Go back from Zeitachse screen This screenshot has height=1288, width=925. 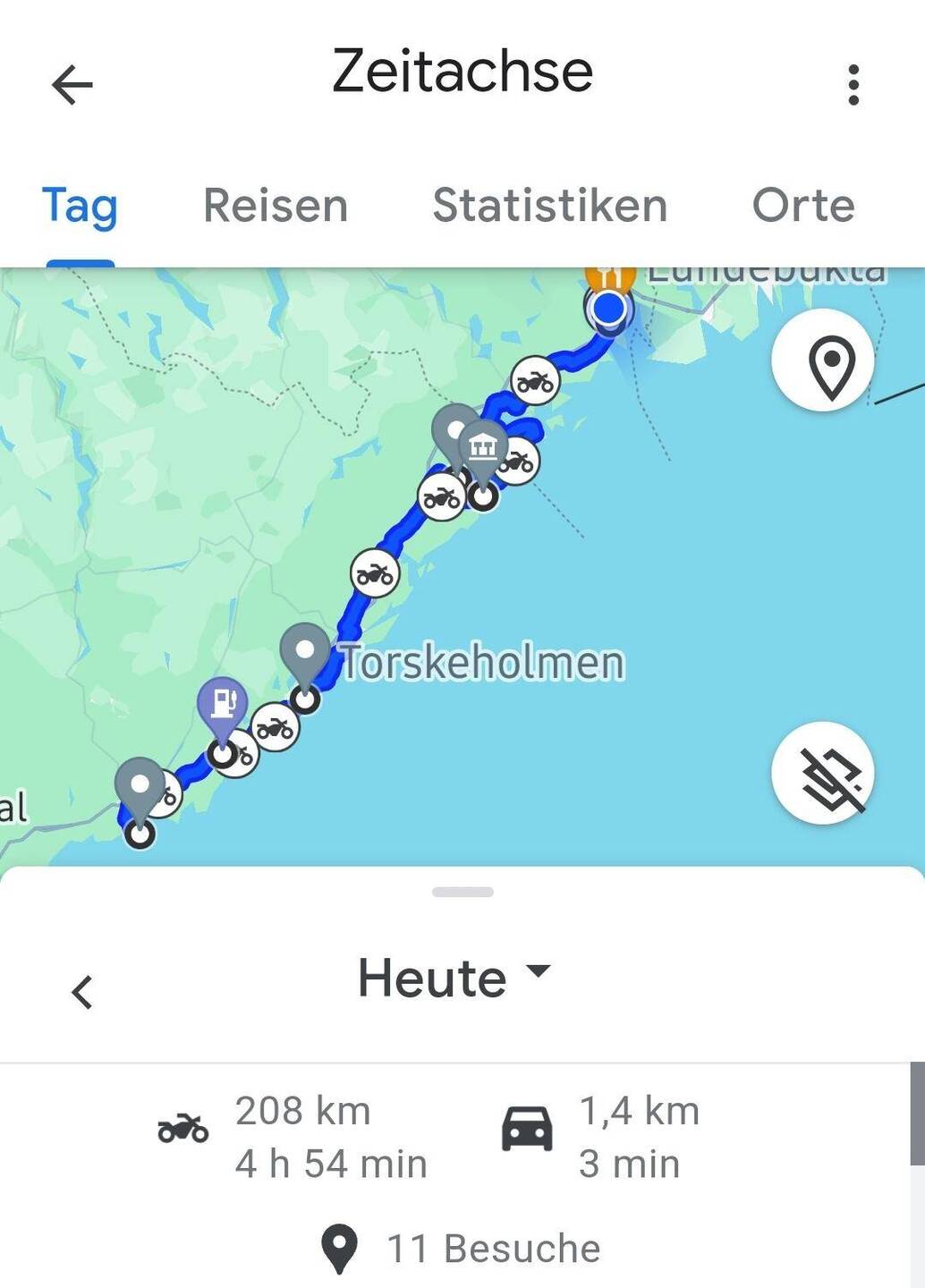[72, 85]
